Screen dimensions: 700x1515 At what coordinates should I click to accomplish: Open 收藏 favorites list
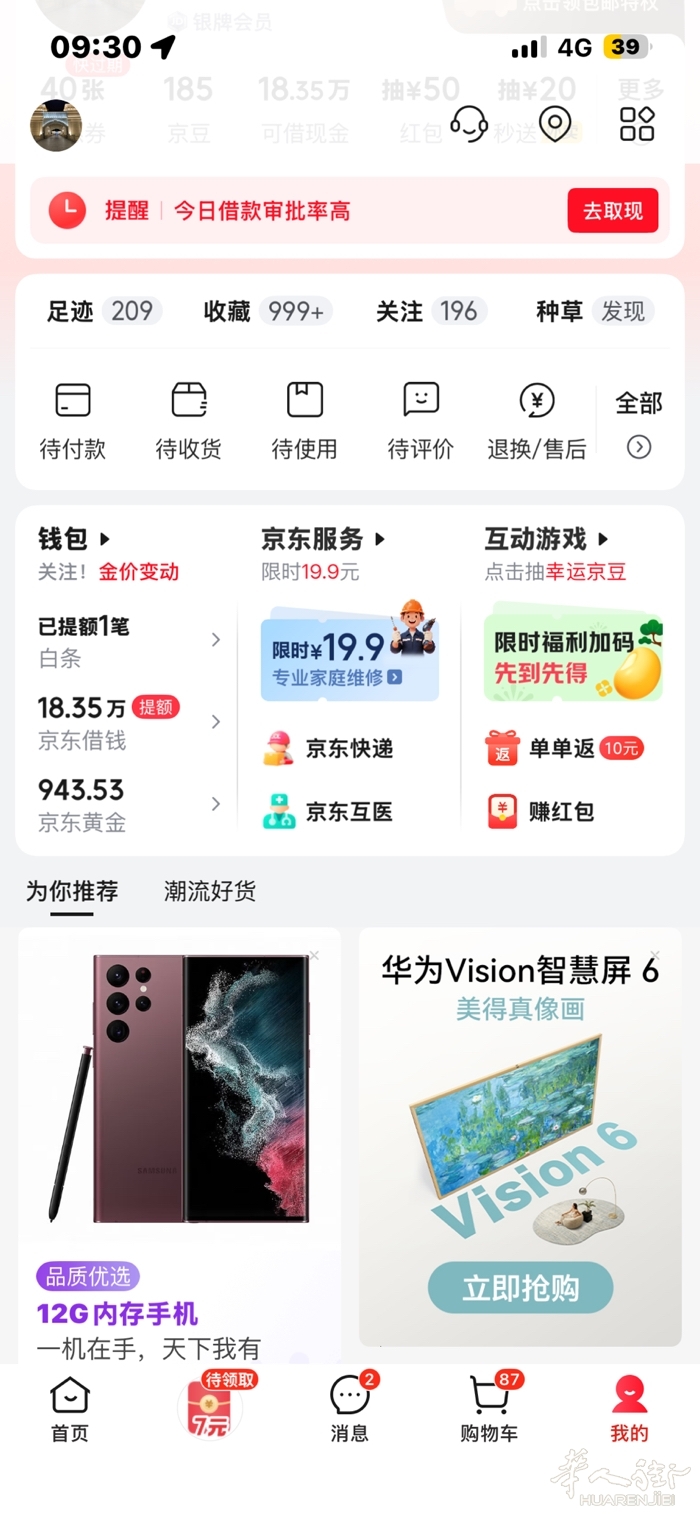coord(267,311)
